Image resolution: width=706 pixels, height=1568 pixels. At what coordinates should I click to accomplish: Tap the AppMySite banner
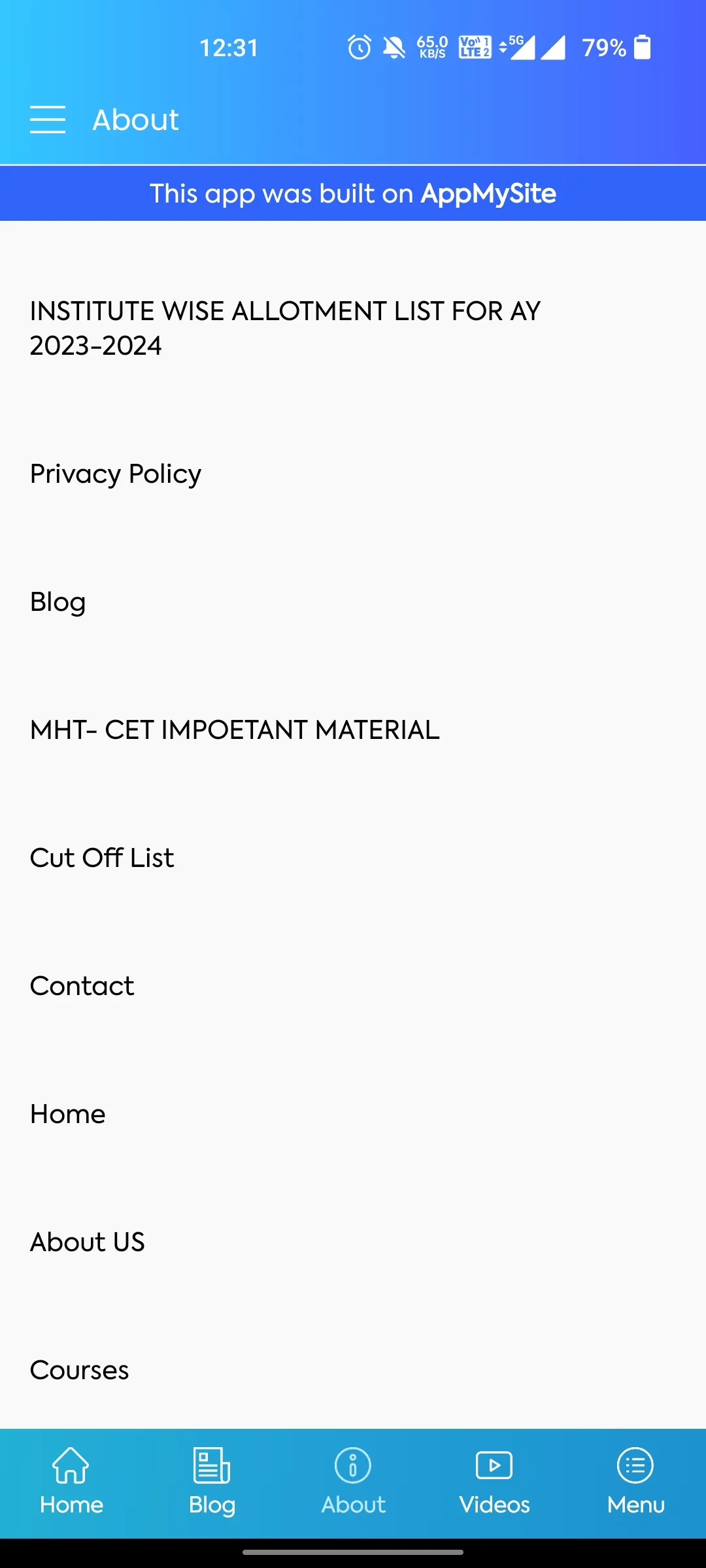[353, 193]
